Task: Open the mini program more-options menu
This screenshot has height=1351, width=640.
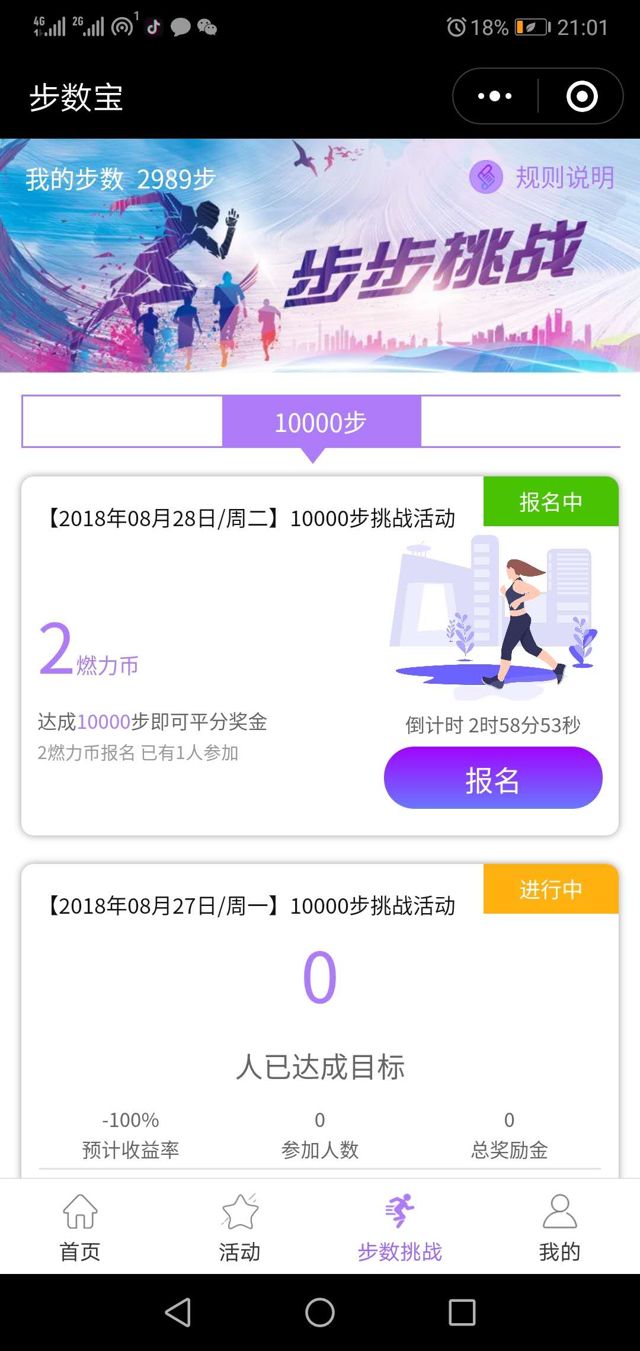Action: click(x=495, y=97)
